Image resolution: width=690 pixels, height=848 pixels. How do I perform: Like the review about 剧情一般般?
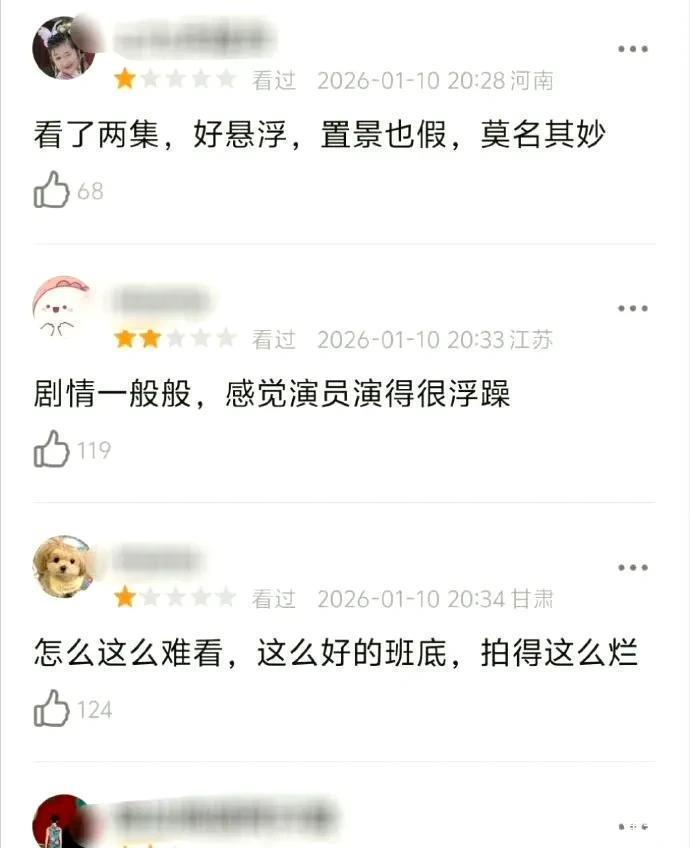(x=52, y=449)
